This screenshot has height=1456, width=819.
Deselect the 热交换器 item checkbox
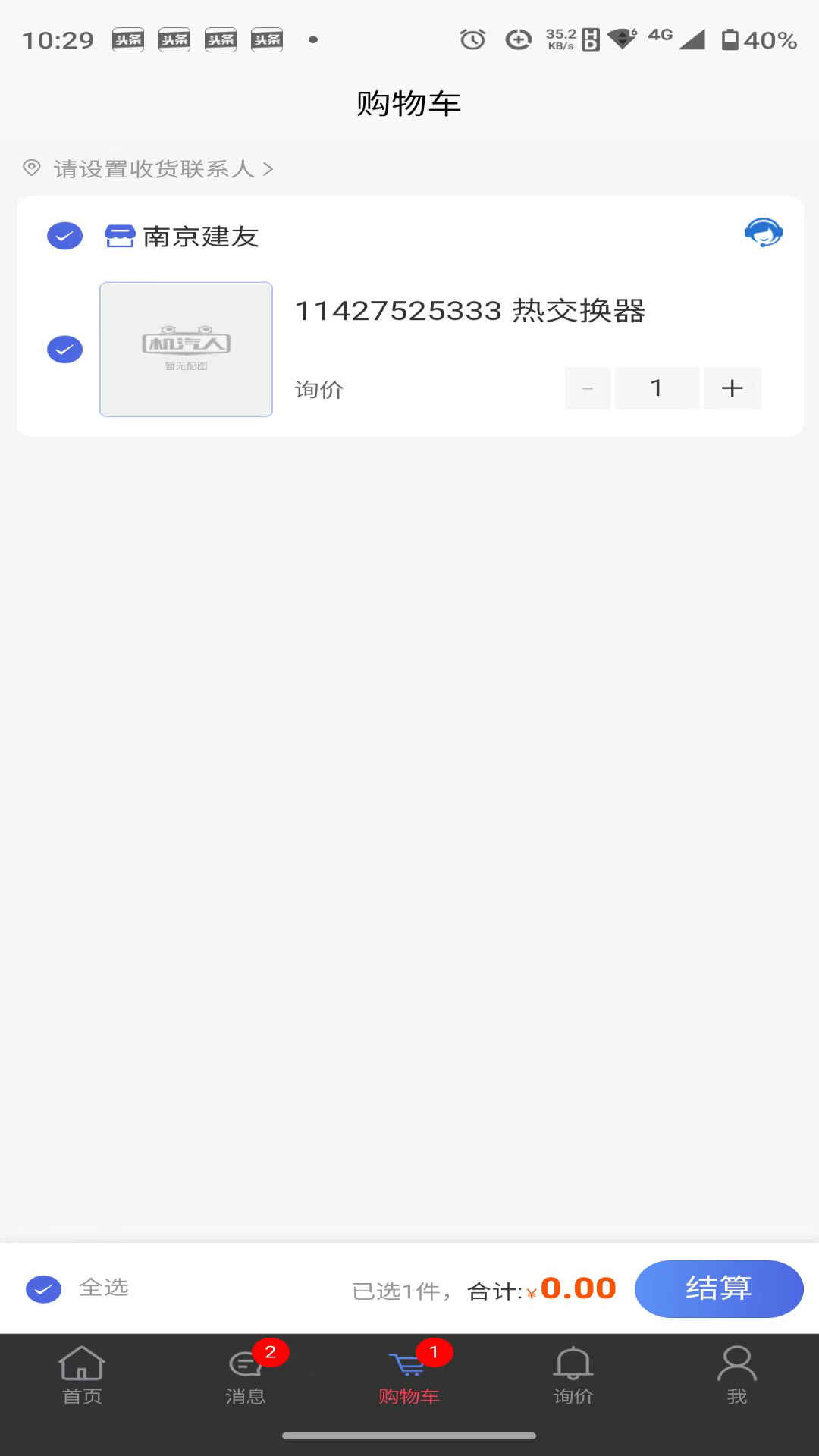pos(64,350)
